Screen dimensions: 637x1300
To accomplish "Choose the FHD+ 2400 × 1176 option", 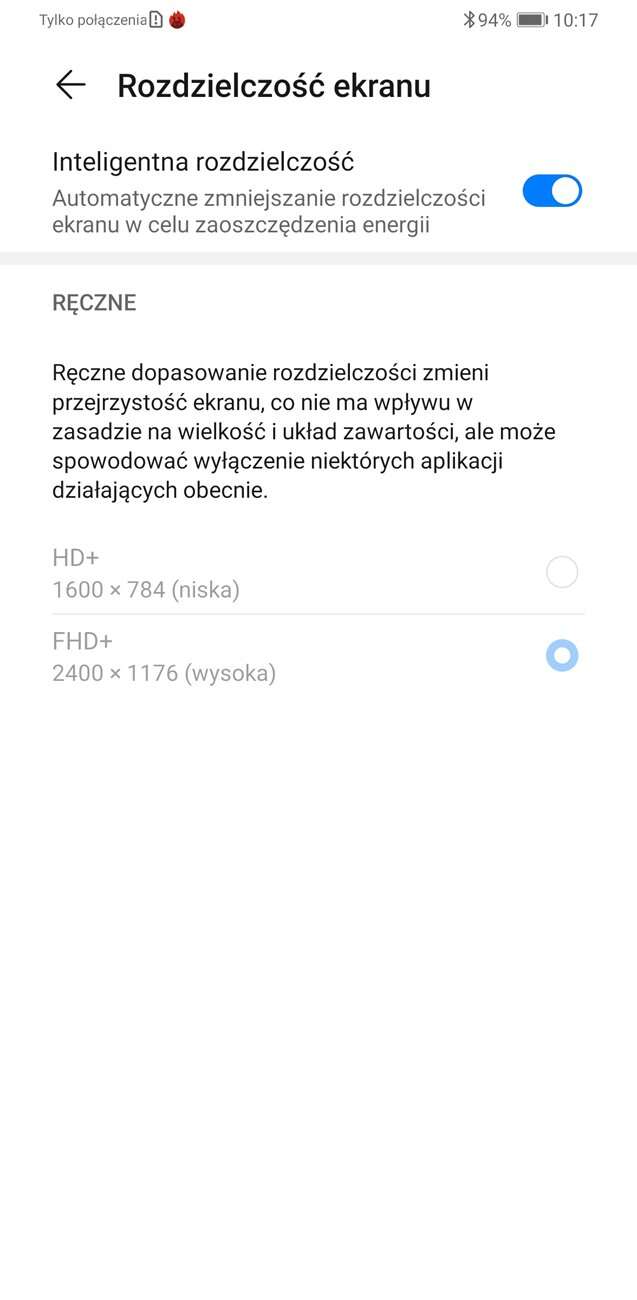I will [x=561, y=656].
